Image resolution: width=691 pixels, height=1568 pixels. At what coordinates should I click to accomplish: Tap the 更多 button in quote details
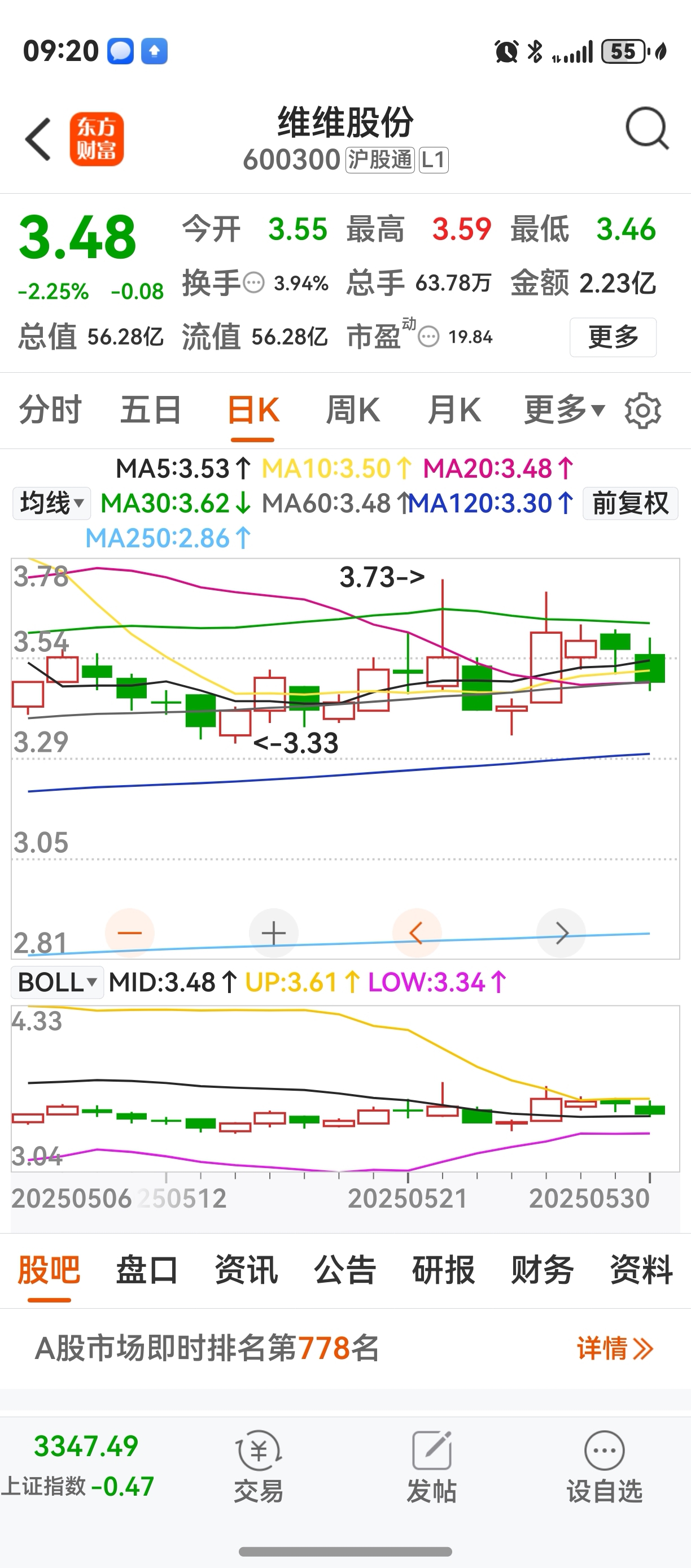tap(613, 337)
